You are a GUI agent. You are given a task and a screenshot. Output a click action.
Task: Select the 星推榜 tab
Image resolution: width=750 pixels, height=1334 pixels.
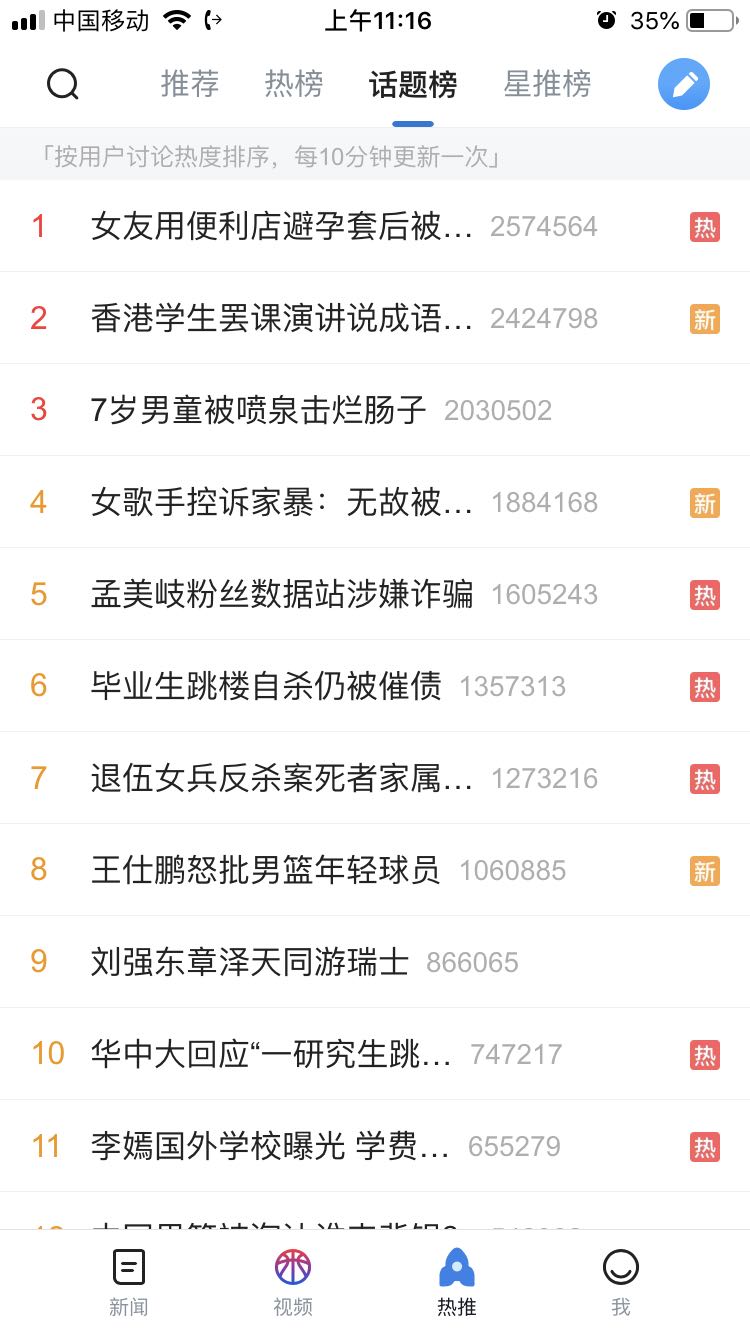[547, 84]
